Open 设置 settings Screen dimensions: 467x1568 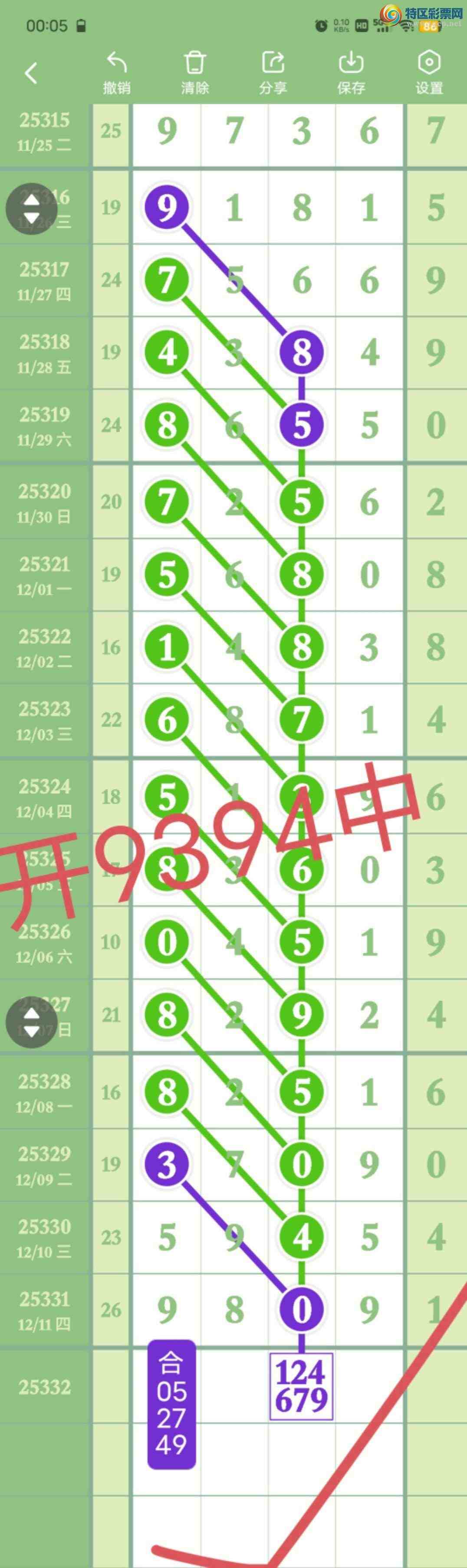[x=429, y=73]
